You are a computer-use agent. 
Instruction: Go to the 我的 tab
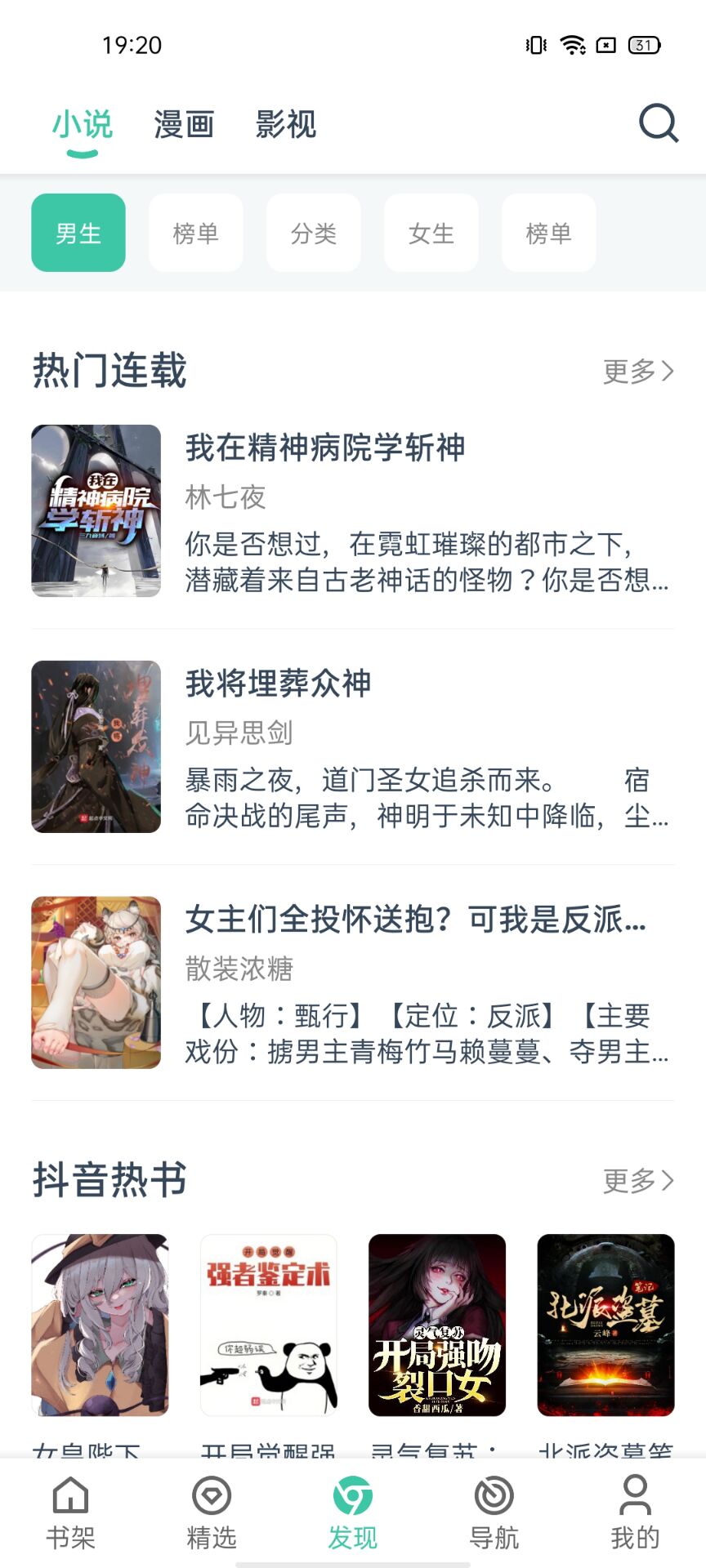coord(635,1512)
